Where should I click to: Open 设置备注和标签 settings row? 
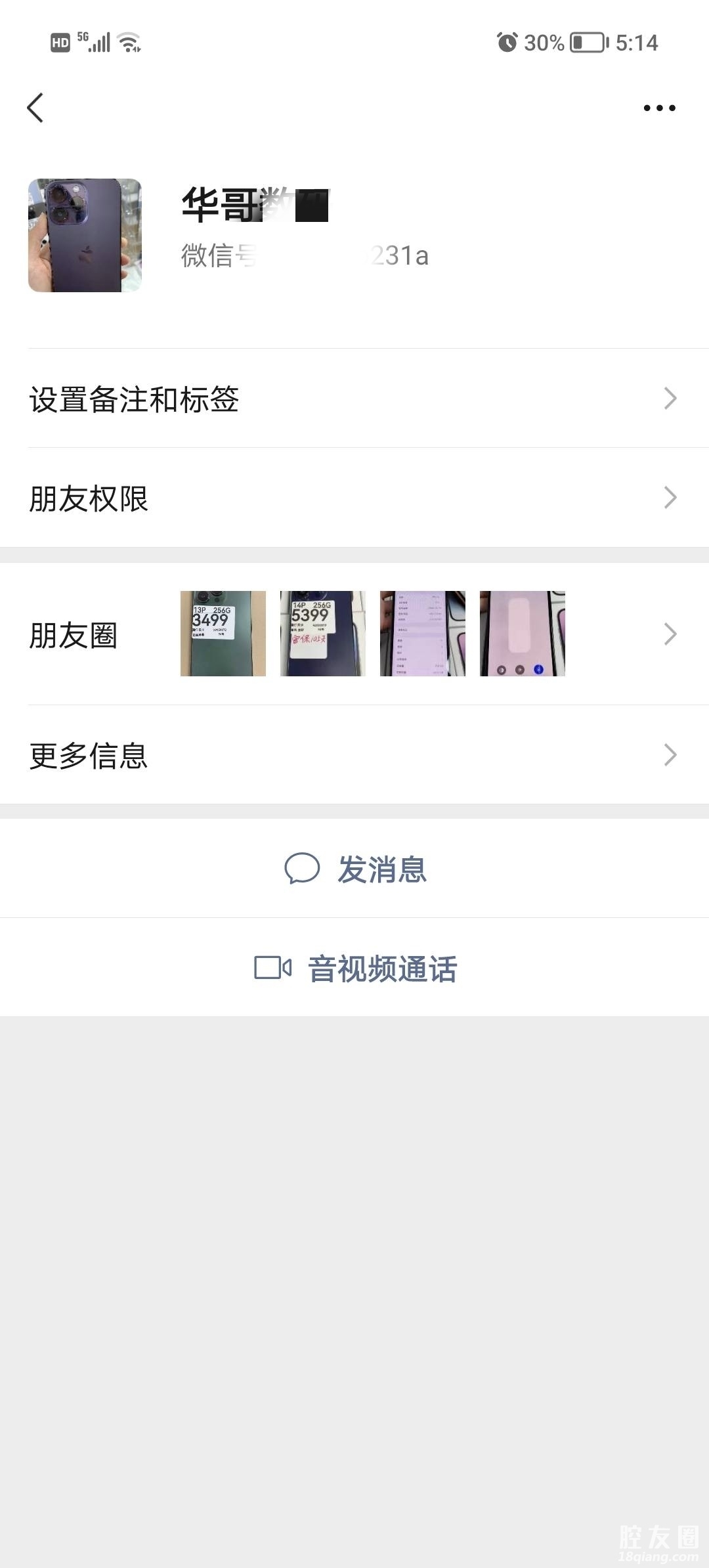[x=354, y=399]
